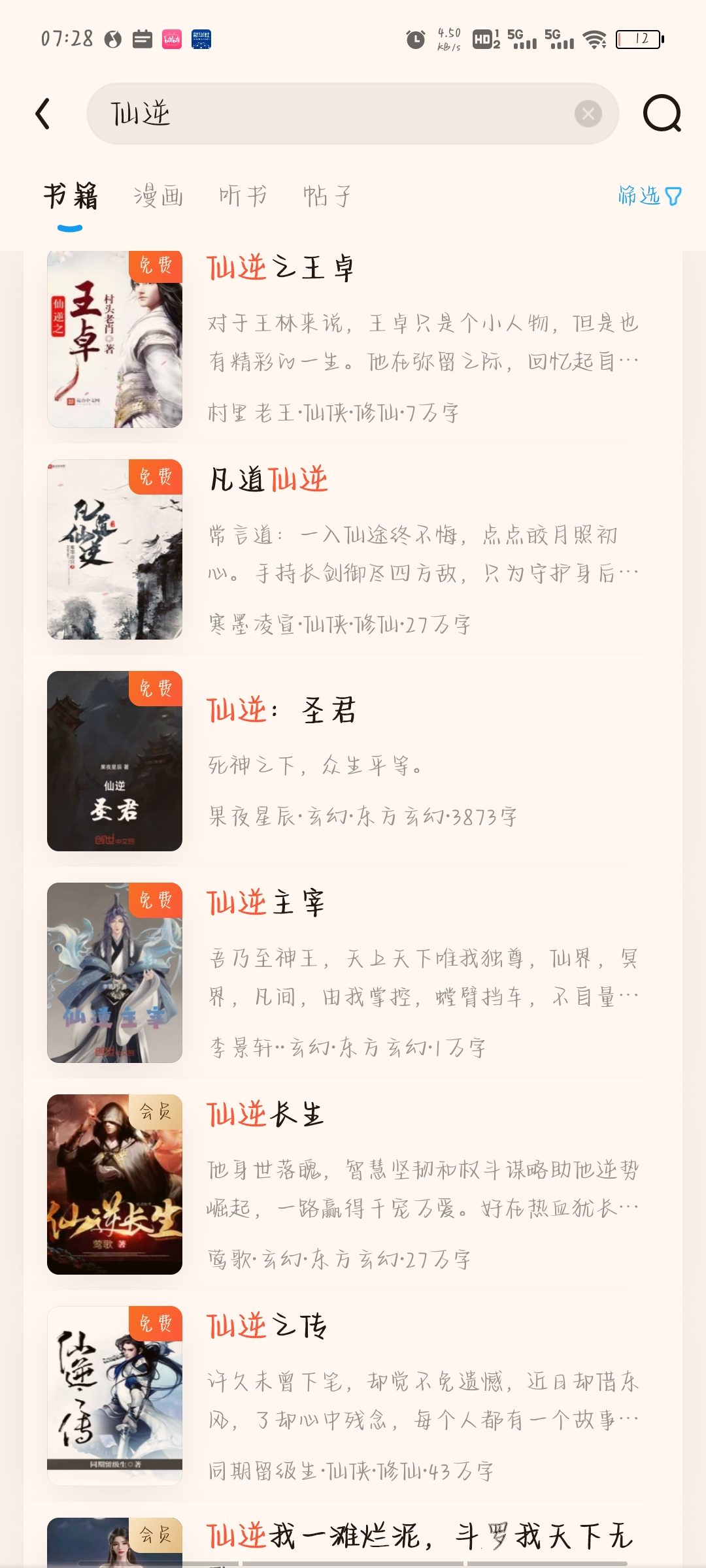The width and height of the screenshot is (706, 1568).
Task: Go back using the back arrow
Action: click(43, 114)
